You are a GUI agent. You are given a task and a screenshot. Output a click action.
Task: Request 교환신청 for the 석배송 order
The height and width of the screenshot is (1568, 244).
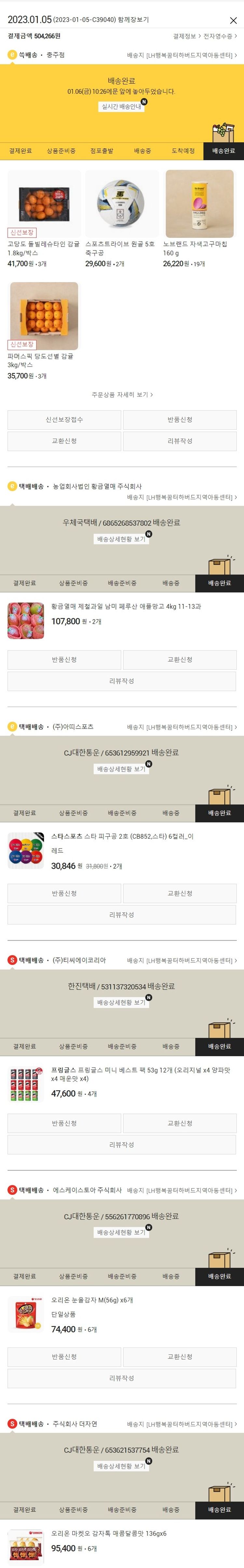(64, 441)
